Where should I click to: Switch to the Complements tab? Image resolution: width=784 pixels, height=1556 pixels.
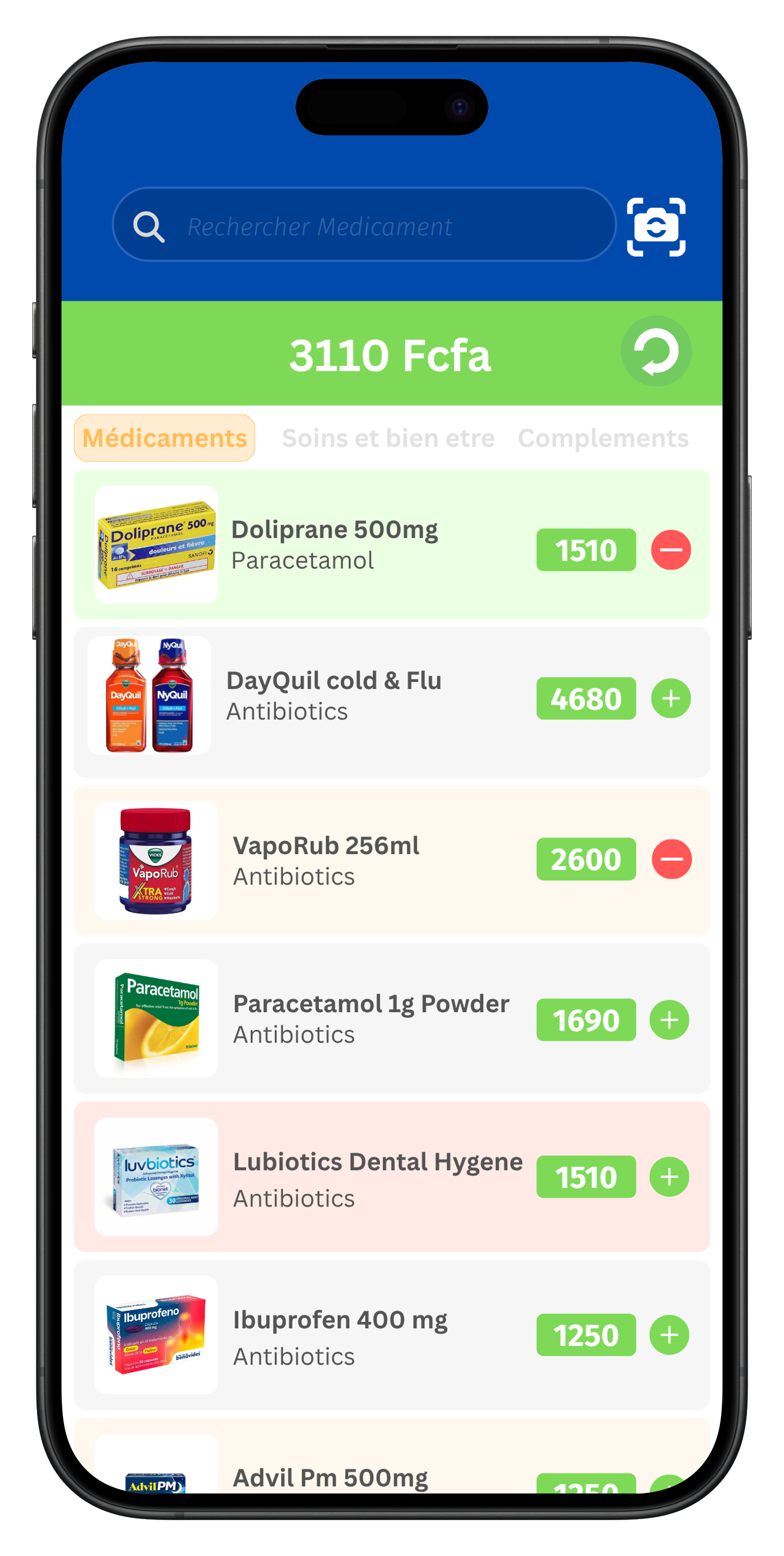(603, 438)
